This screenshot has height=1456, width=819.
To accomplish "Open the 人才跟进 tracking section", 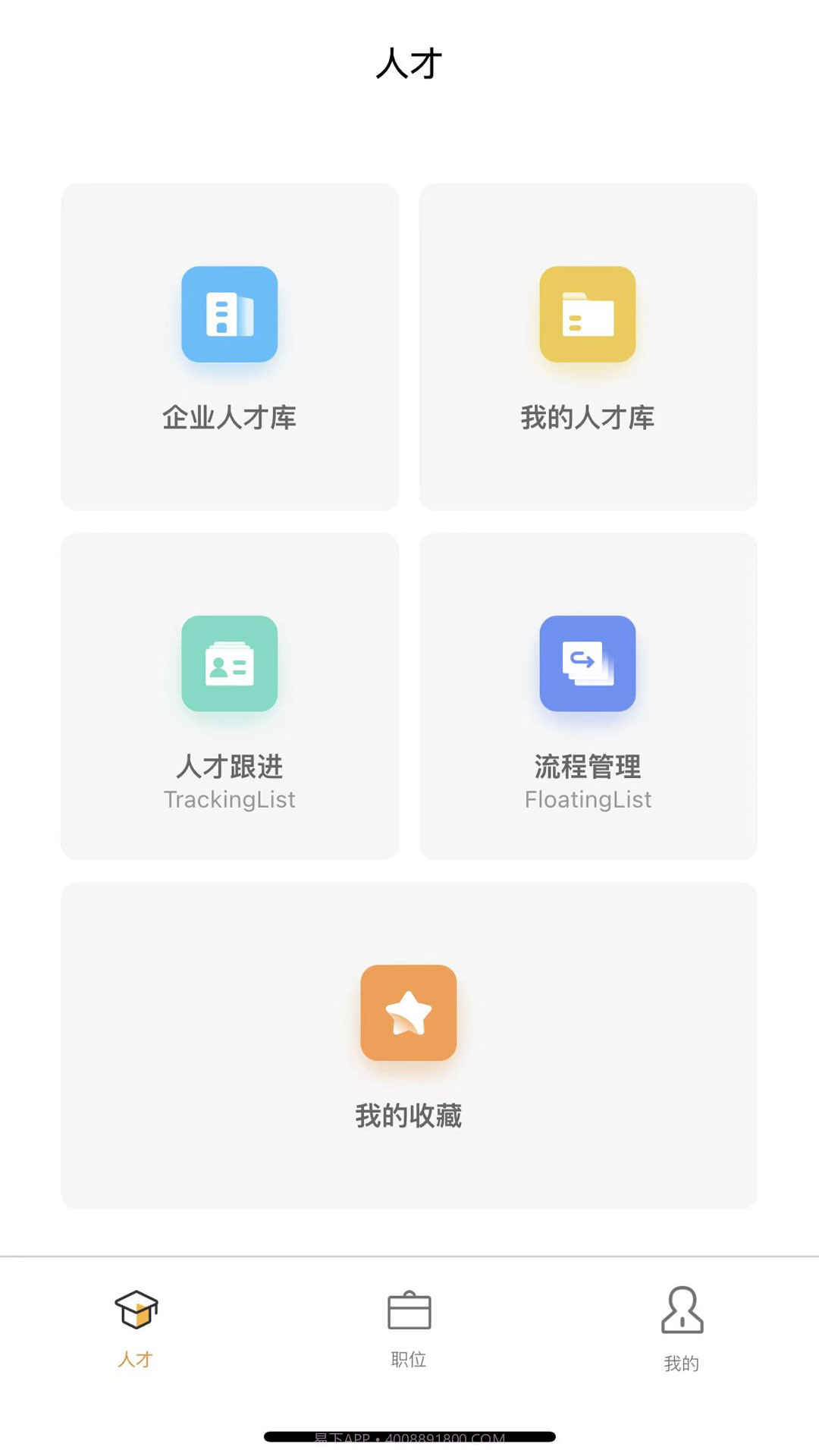I will (230, 694).
